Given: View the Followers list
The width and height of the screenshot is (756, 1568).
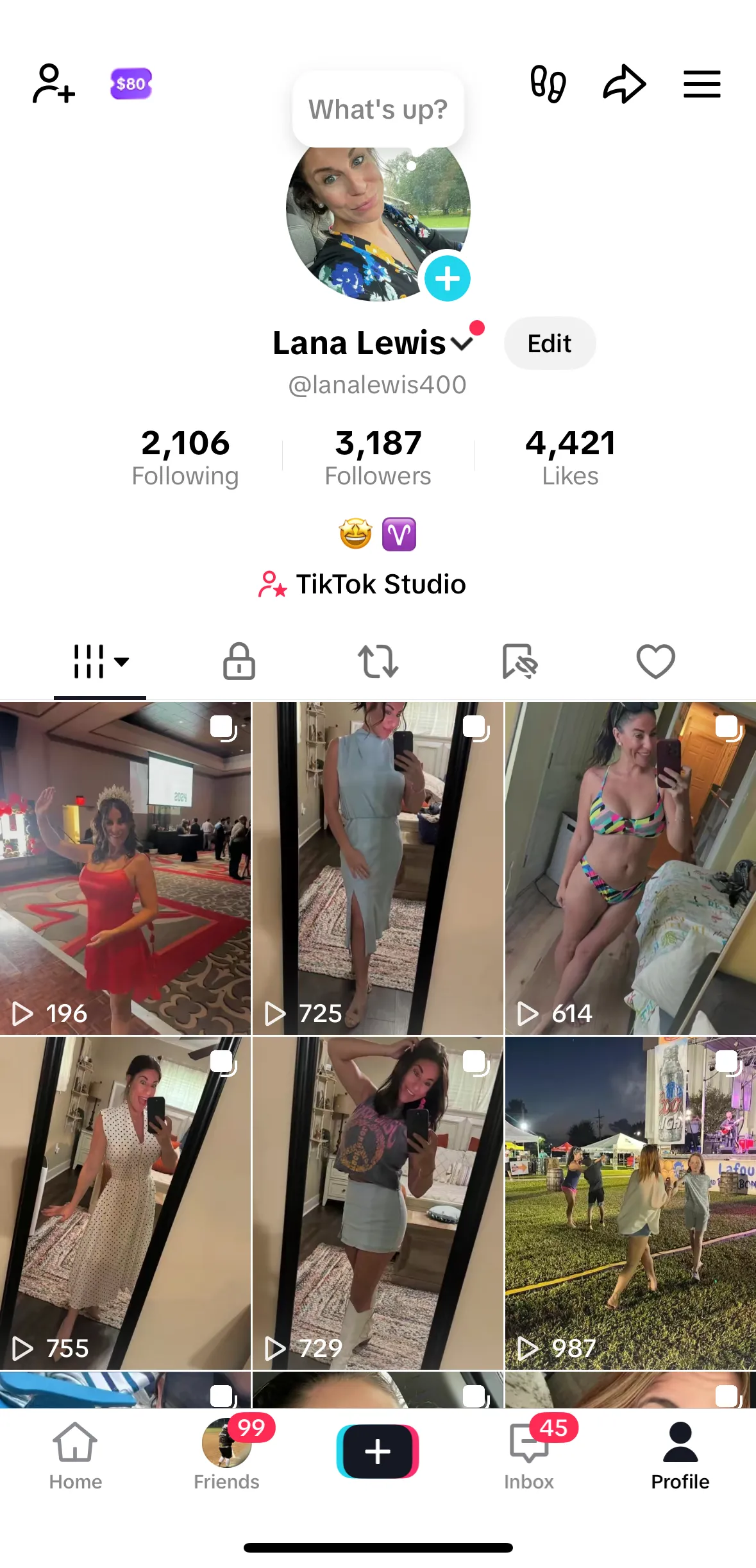Looking at the screenshot, I should point(378,457).
